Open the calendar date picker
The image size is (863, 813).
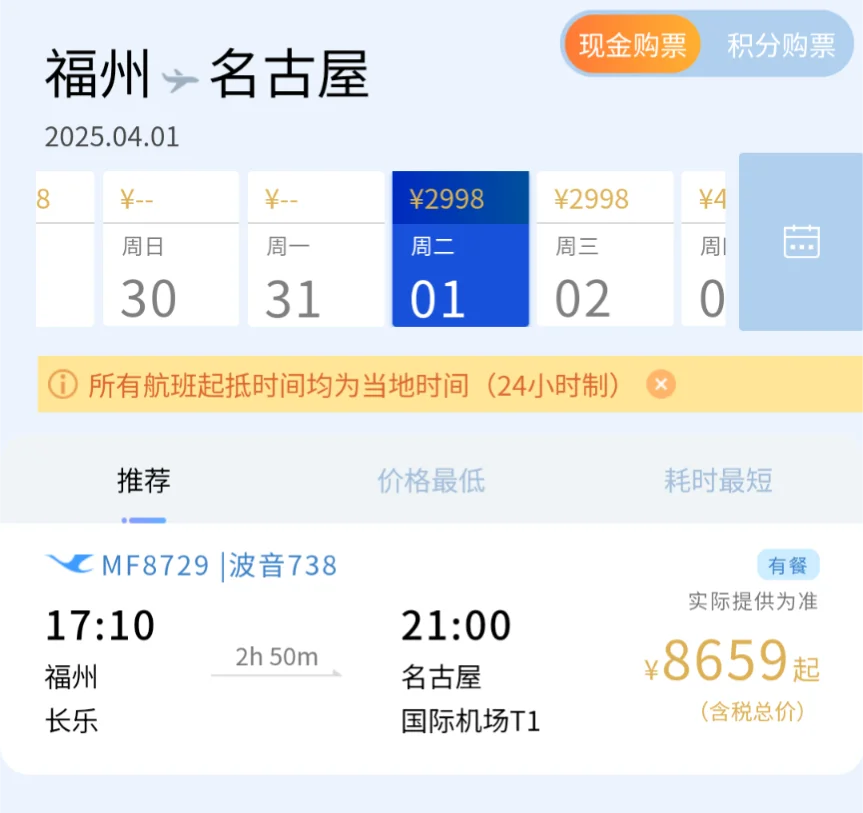coord(801,242)
